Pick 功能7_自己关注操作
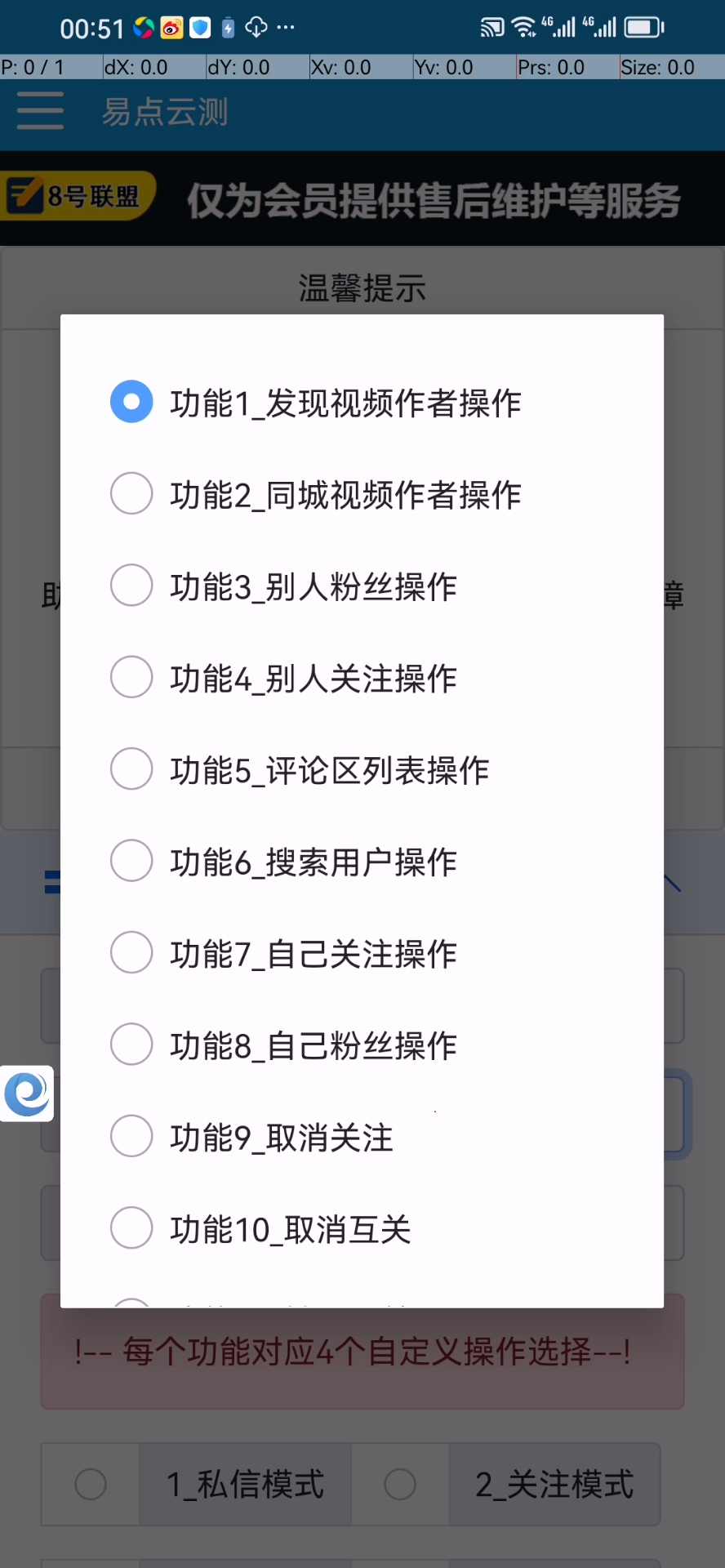 pyautogui.click(x=131, y=953)
